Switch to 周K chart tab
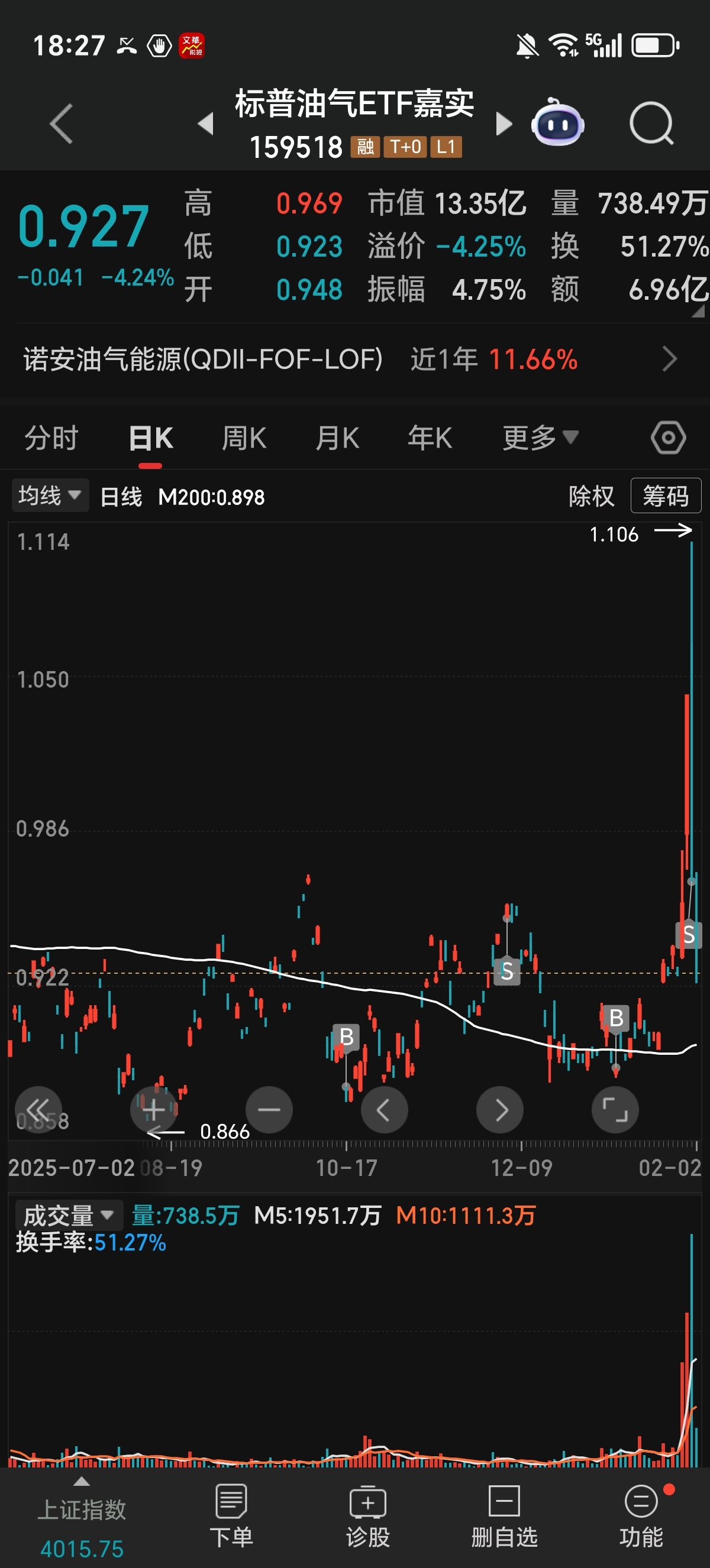 tap(244, 438)
